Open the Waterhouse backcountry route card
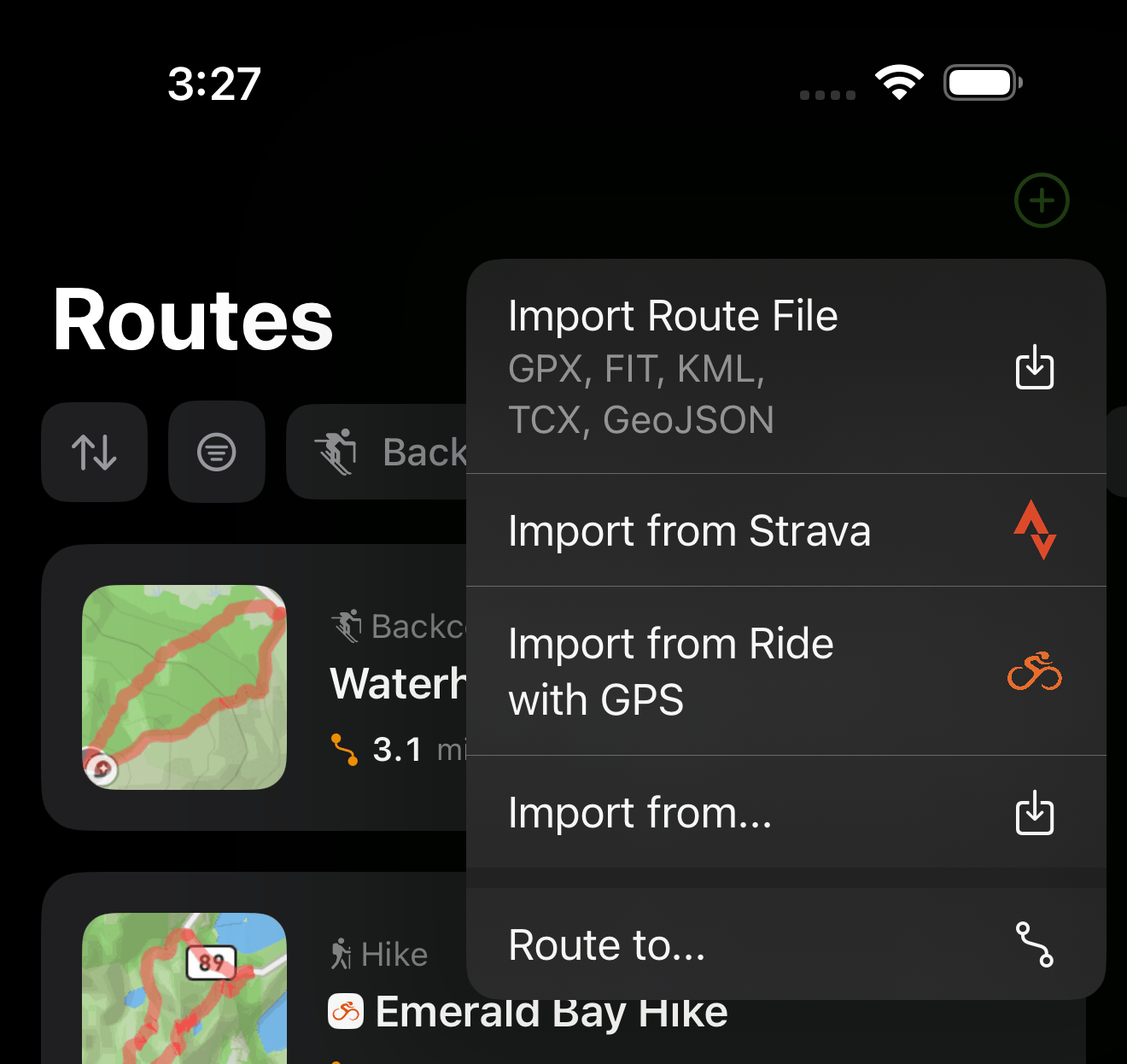Image resolution: width=1127 pixels, height=1064 pixels. (x=256, y=687)
